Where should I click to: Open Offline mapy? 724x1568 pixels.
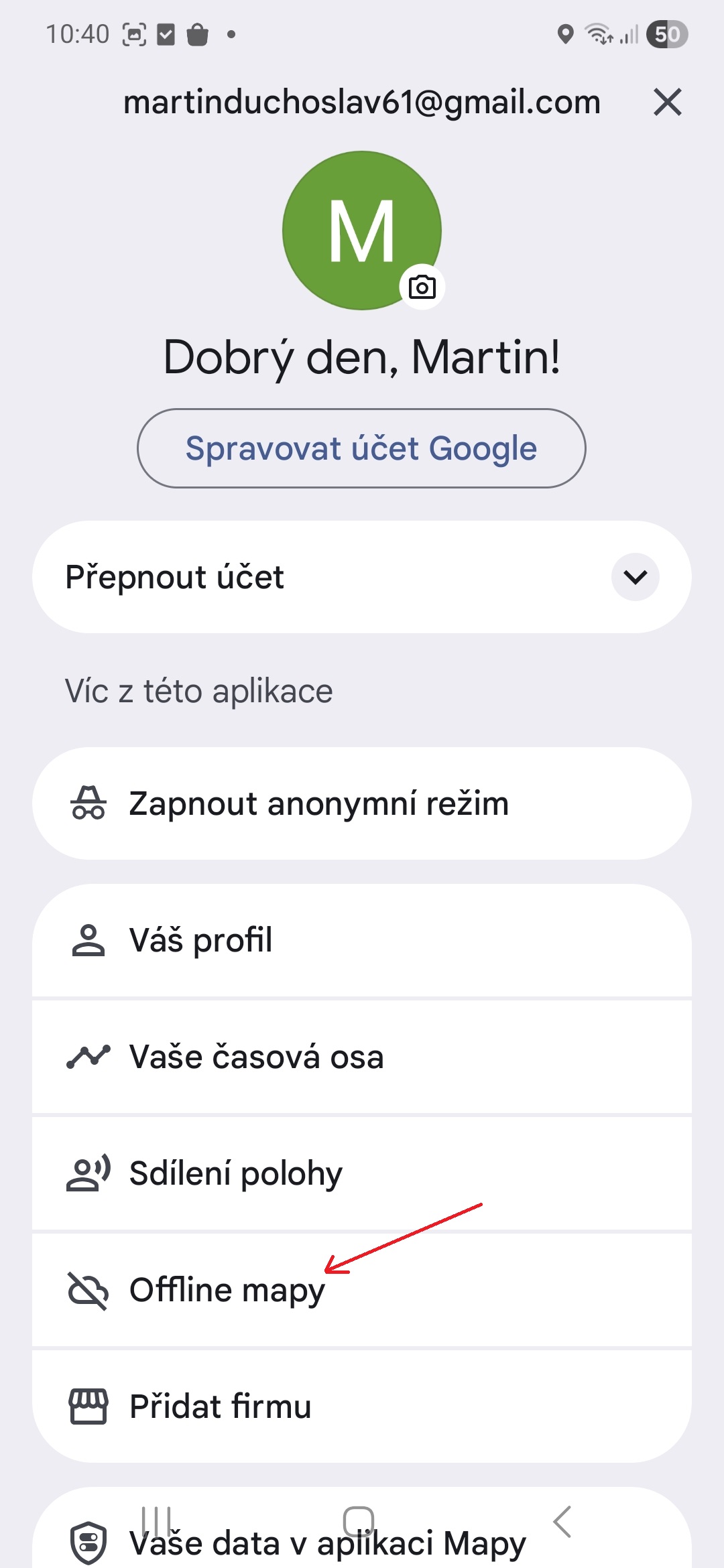tap(362, 1290)
